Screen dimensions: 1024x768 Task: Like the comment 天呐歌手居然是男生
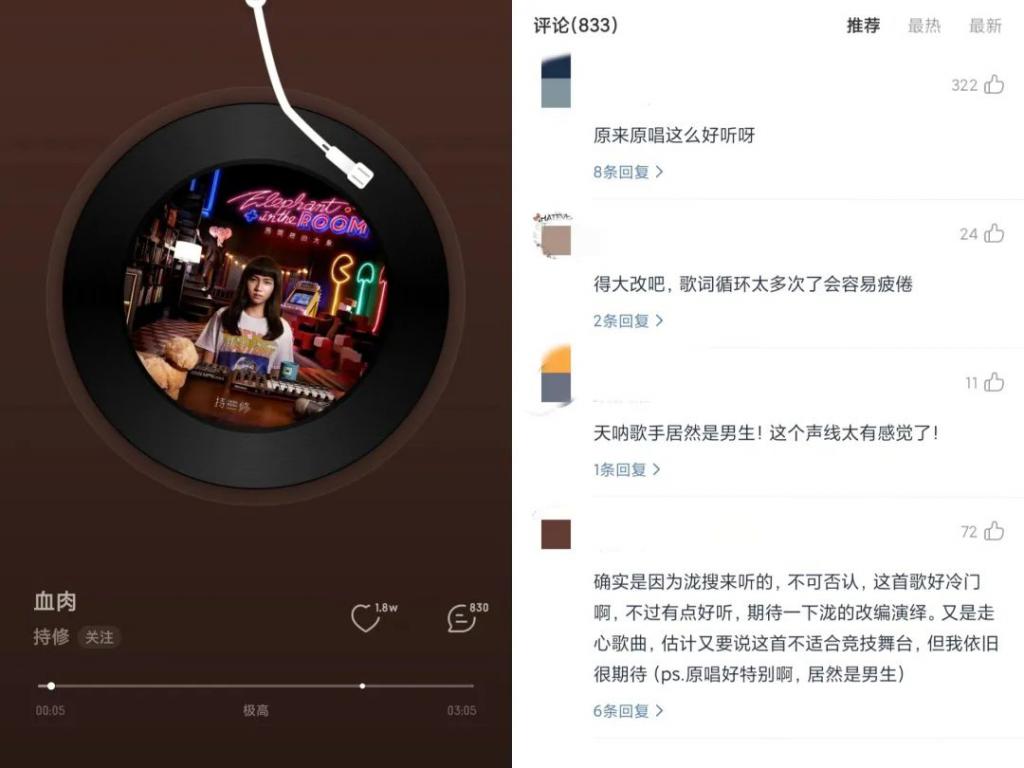pos(993,383)
